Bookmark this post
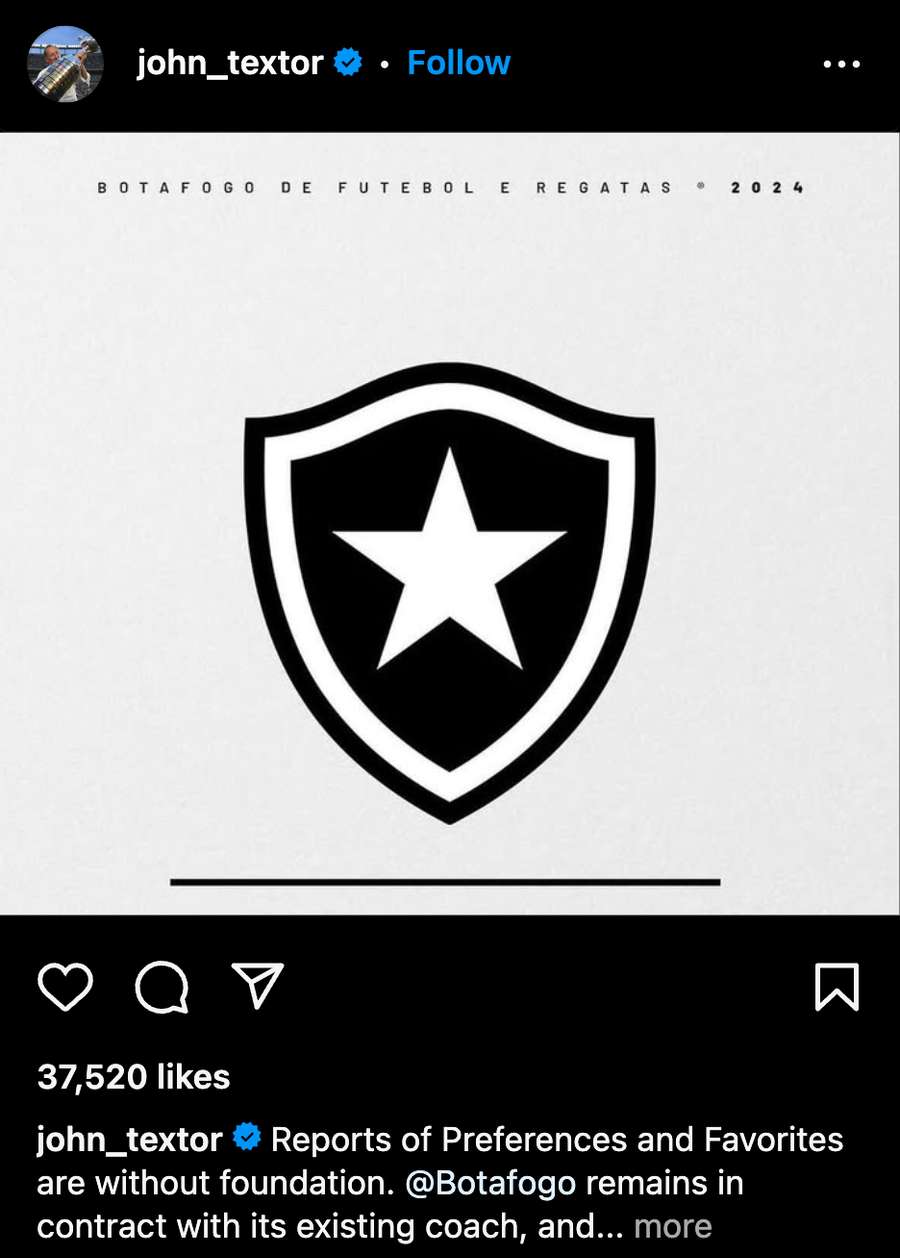Screen dimensions: 900x1258 point(836,987)
